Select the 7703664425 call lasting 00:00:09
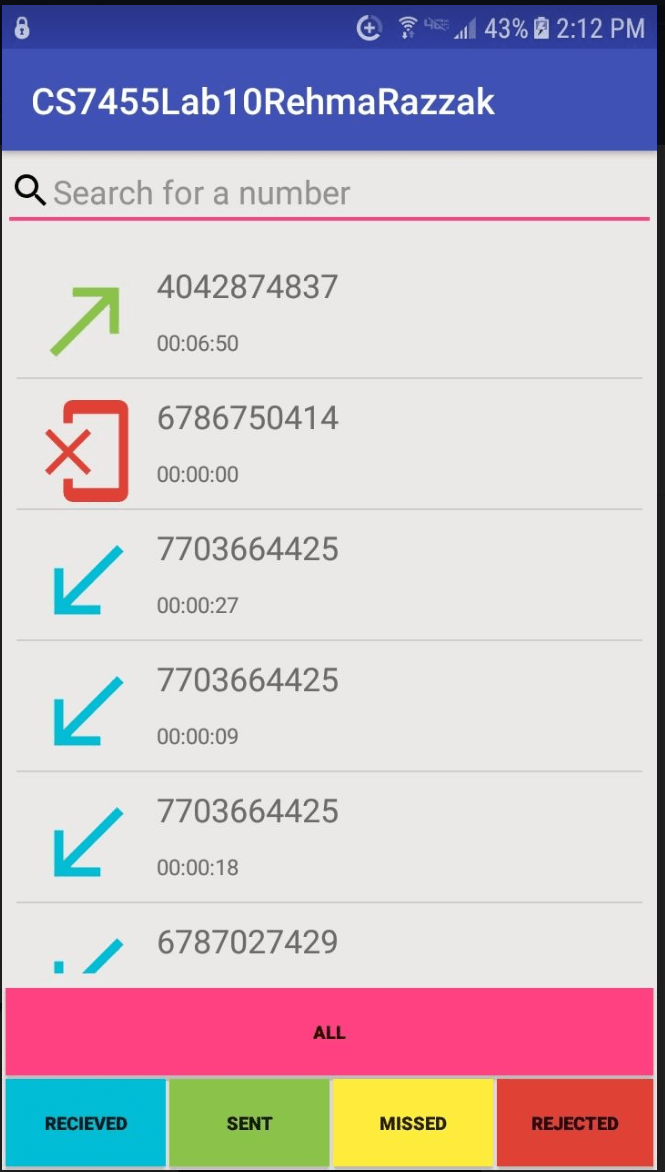The height and width of the screenshot is (1172, 665). click(329, 707)
